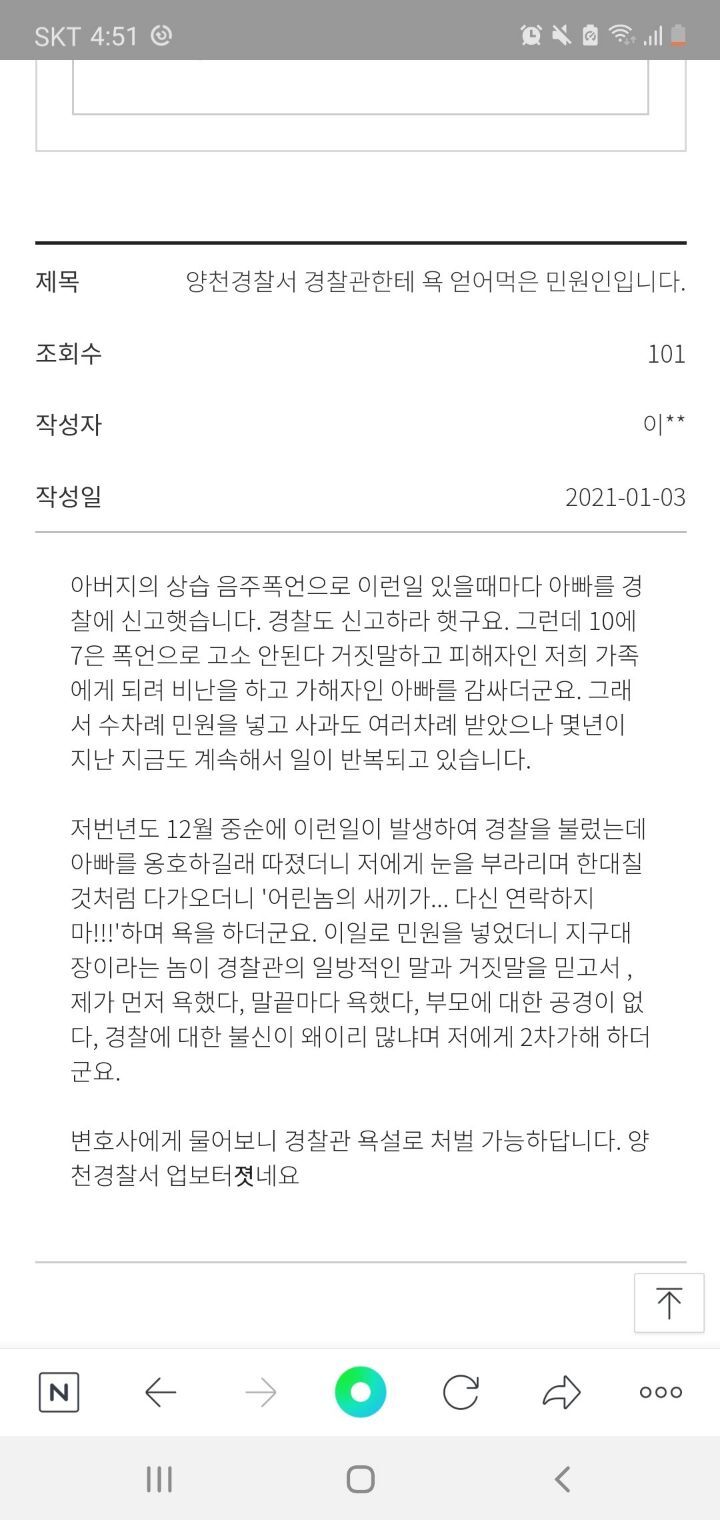The width and height of the screenshot is (720, 1520).
Task: Go to the system home screen
Action: click(360, 1479)
